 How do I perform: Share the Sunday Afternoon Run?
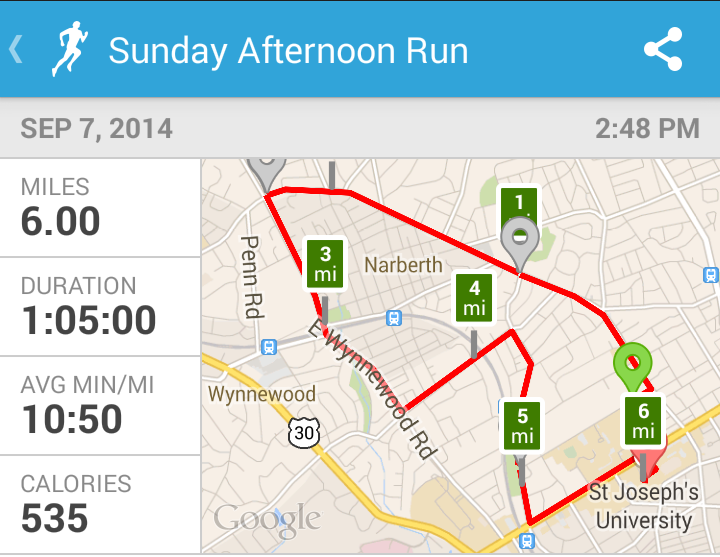point(663,50)
